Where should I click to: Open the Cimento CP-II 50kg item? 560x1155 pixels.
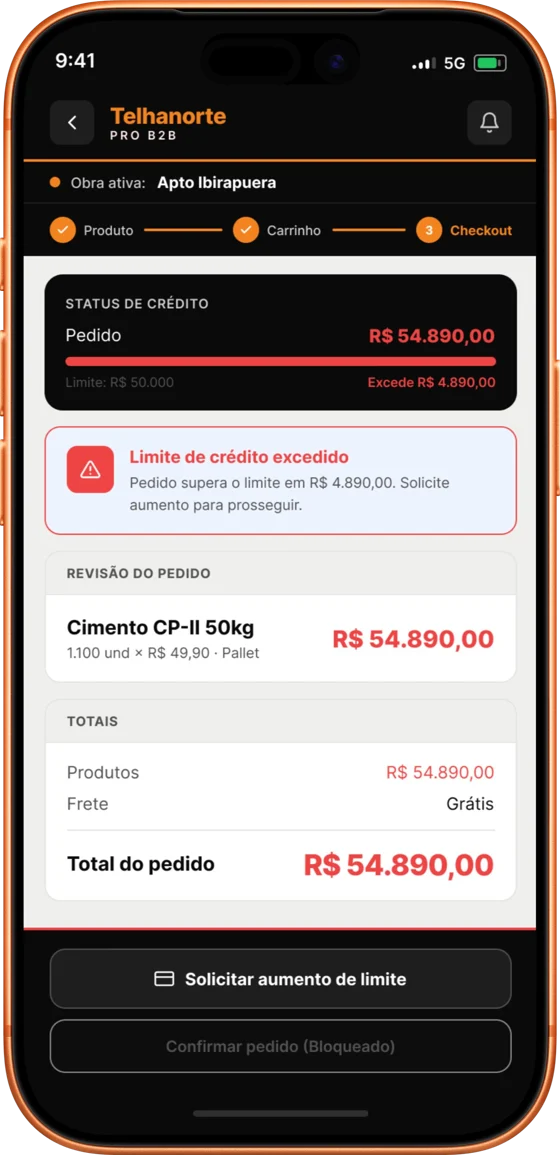pos(281,639)
